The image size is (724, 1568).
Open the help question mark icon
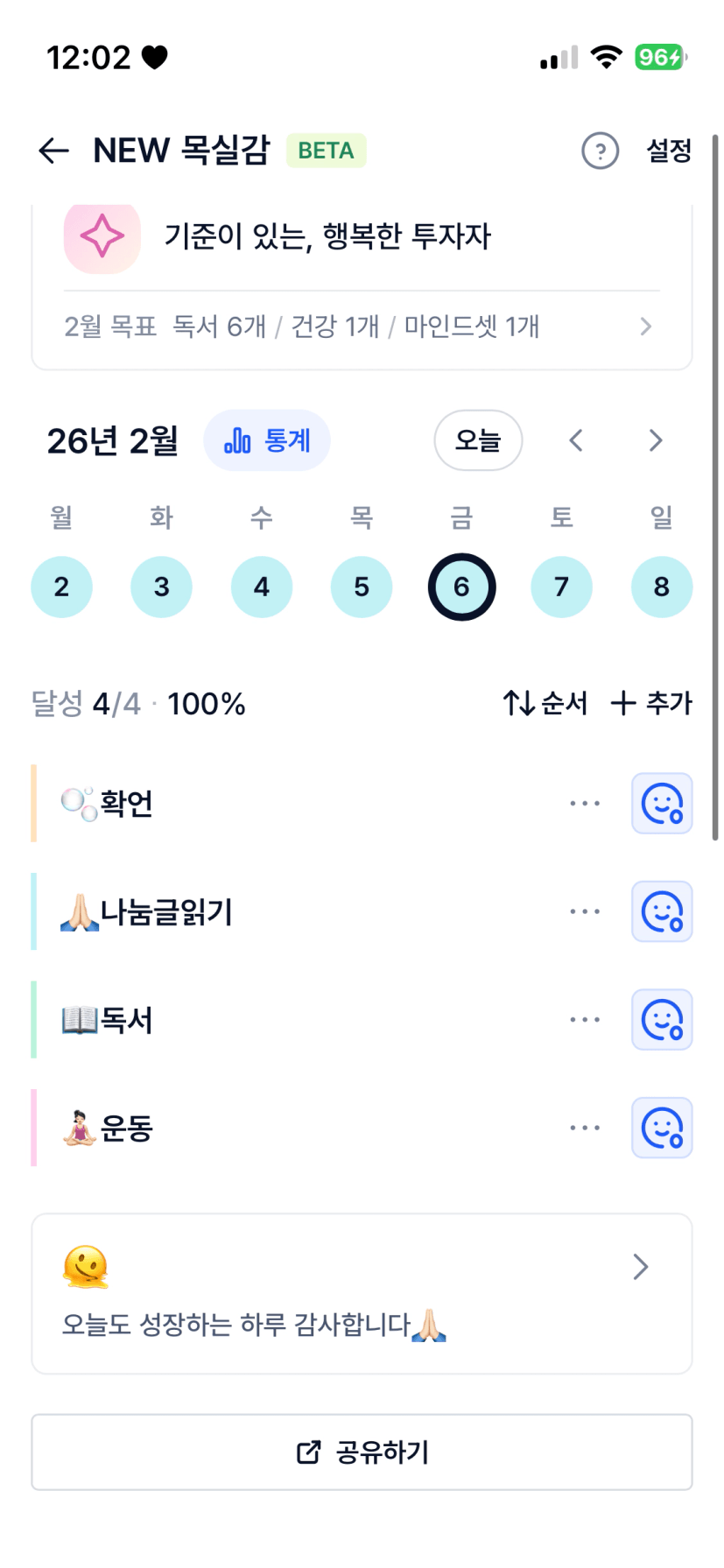coord(600,151)
